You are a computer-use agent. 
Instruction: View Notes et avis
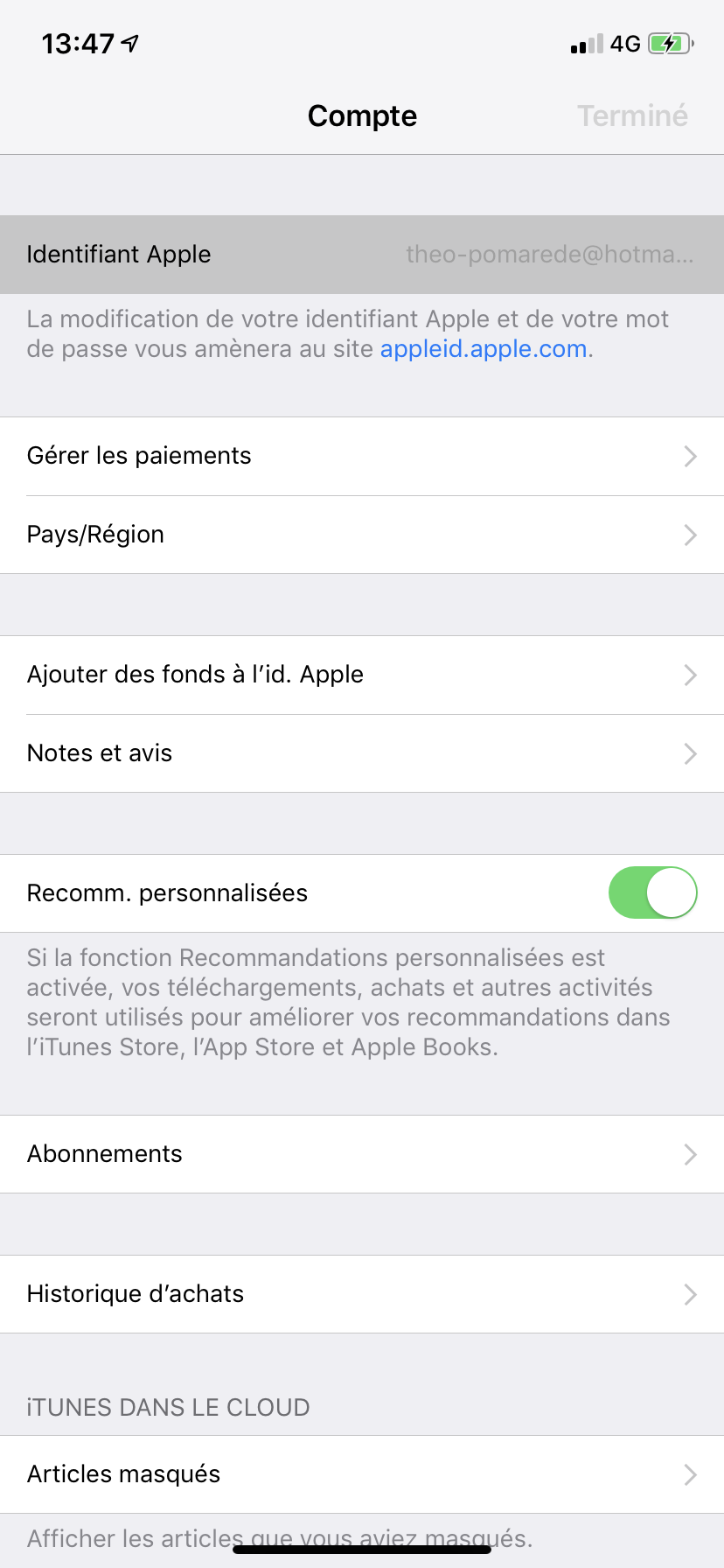[362, 753]
